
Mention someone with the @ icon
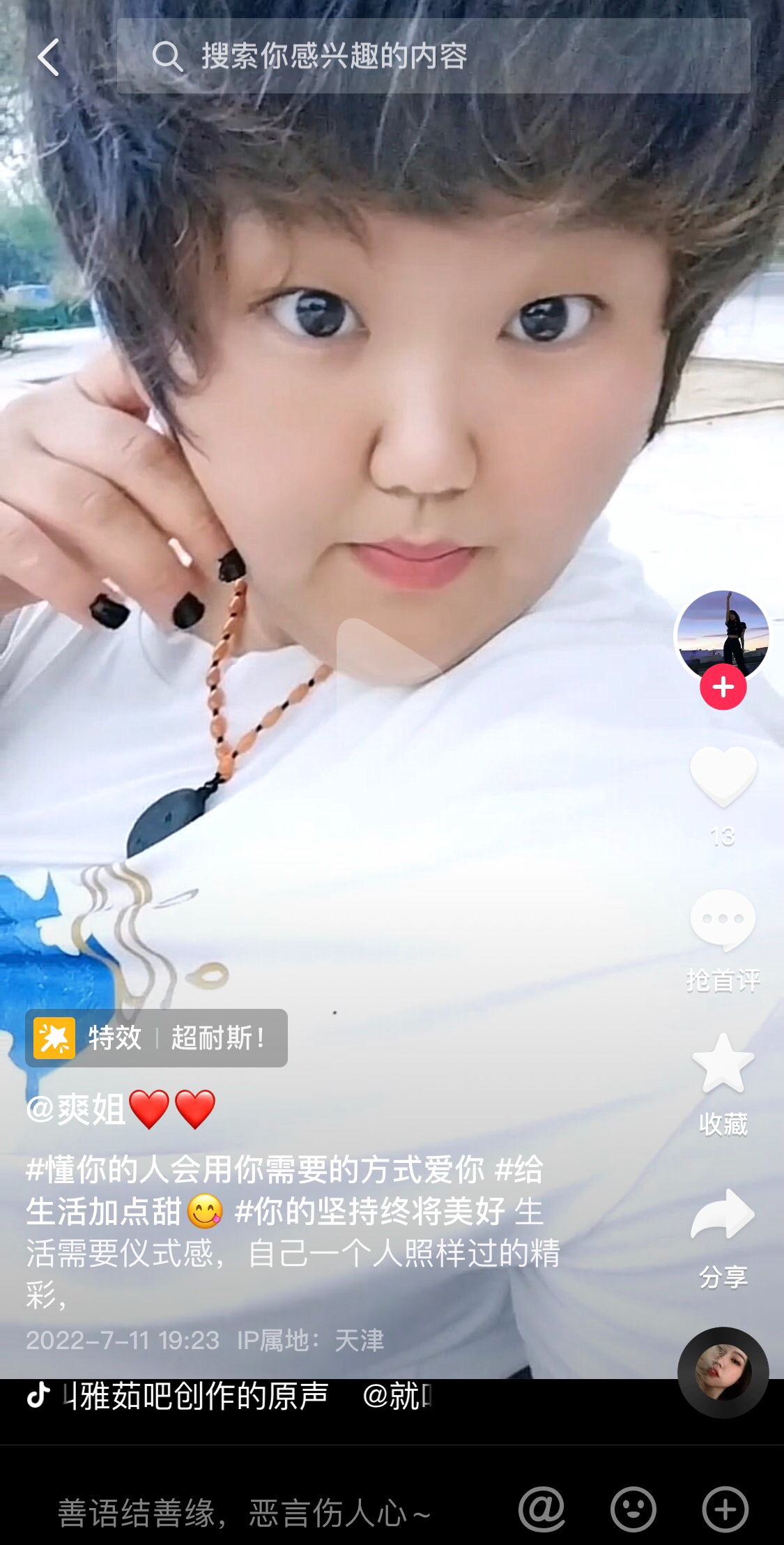pos(541,1509)
